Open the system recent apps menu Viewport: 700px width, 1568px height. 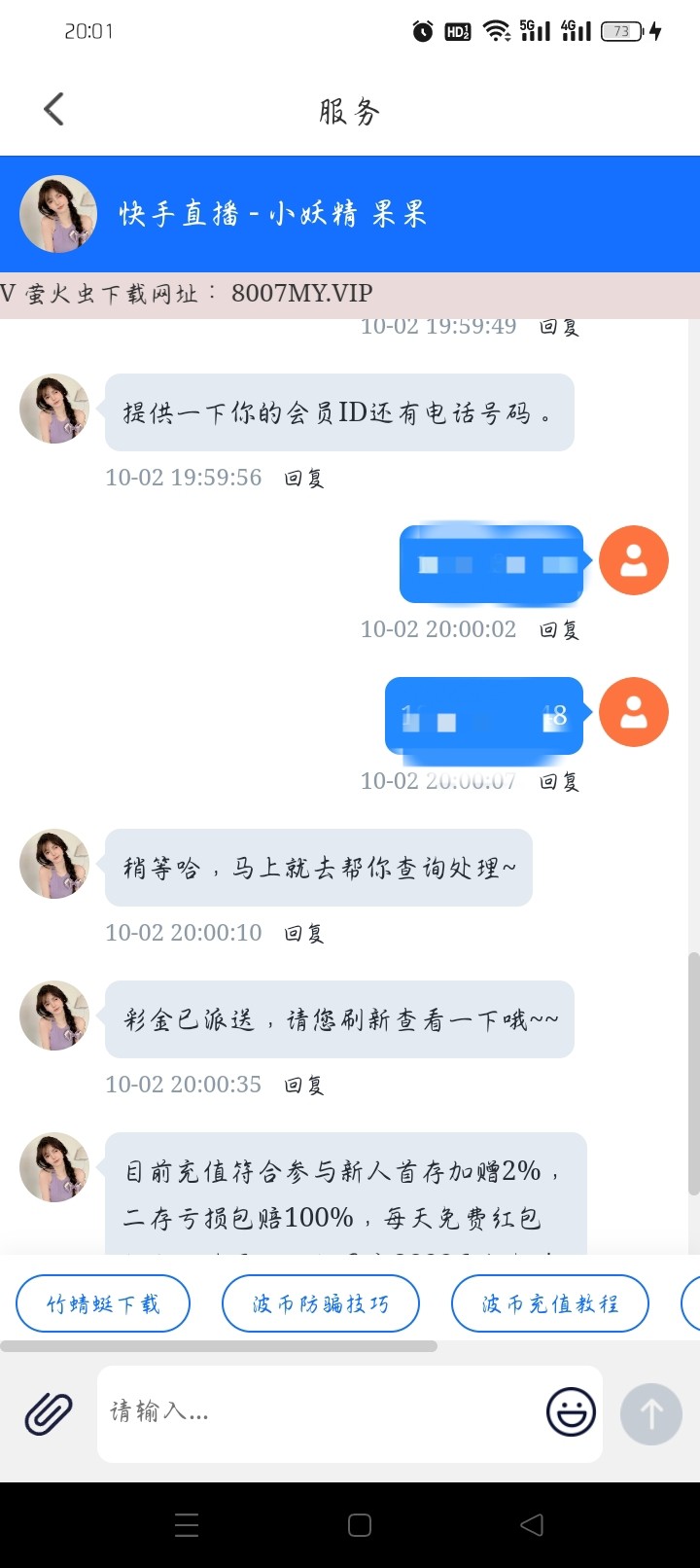187,1525
